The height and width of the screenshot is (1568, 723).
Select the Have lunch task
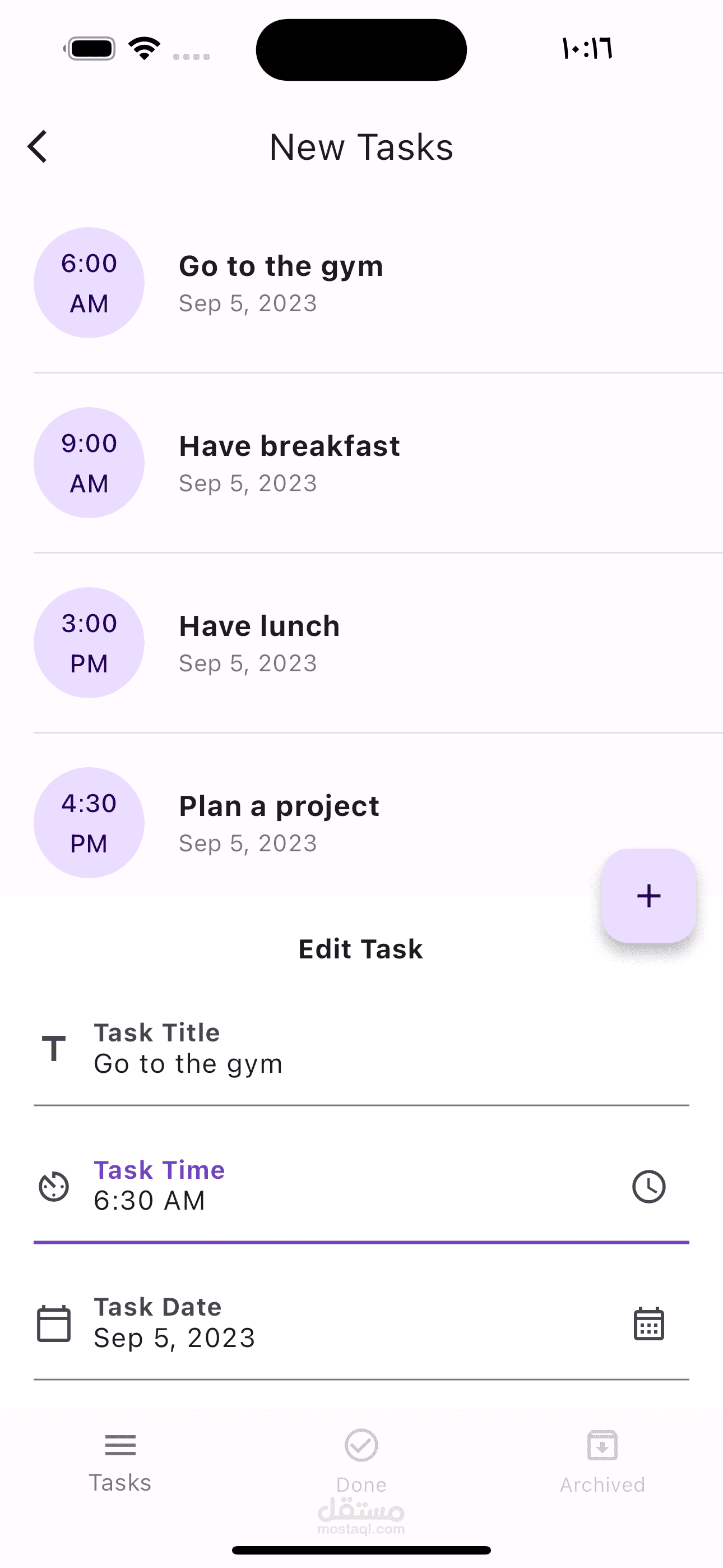tap(361, 643)
